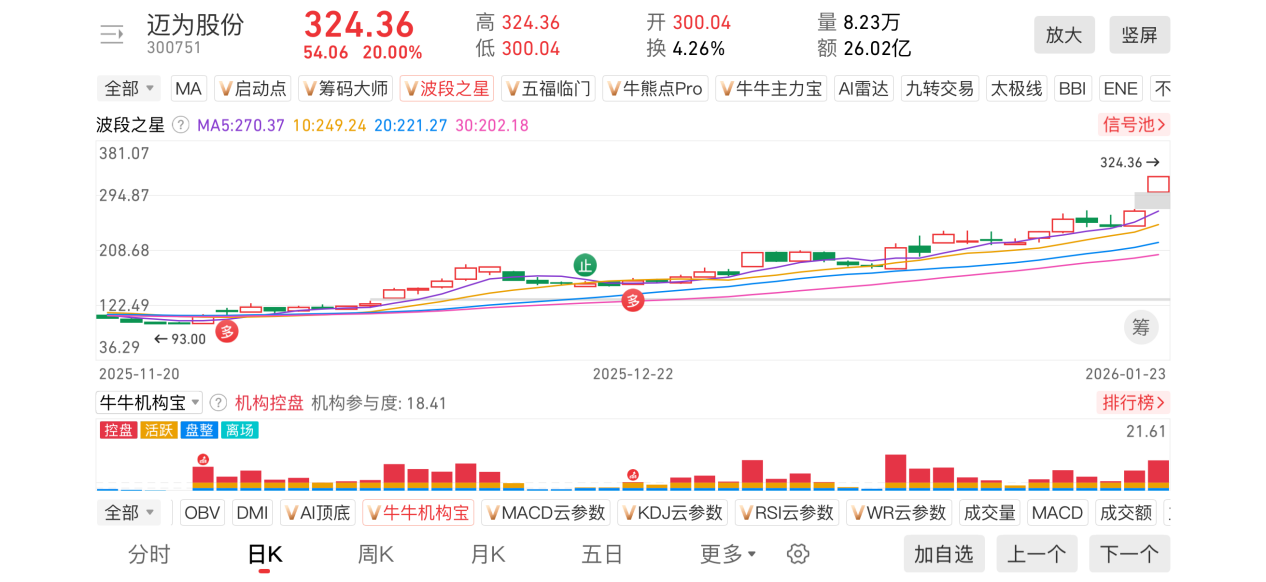
Task: Choose the 筹码大师 indicator
Action: 345,88
